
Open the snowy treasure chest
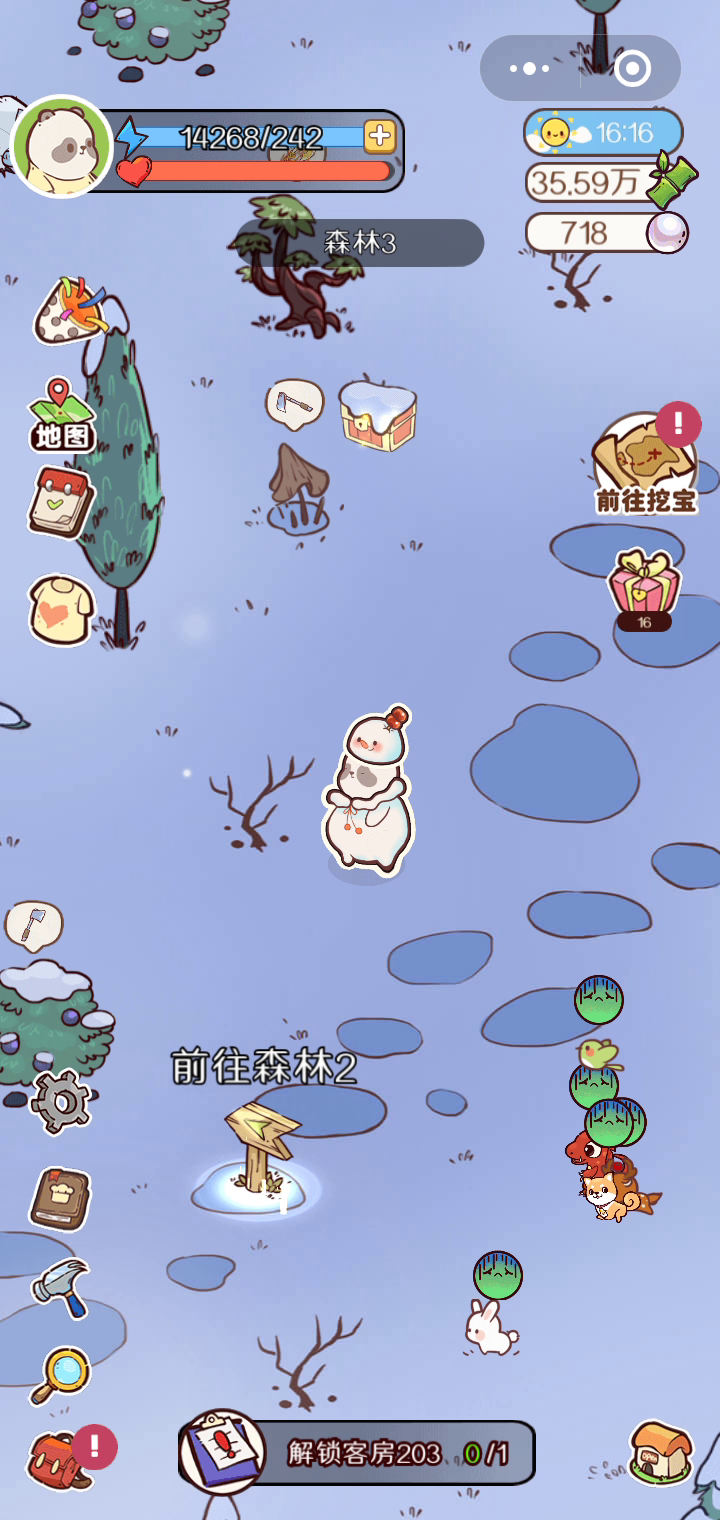pyautogui.click(x=378, y=414)
